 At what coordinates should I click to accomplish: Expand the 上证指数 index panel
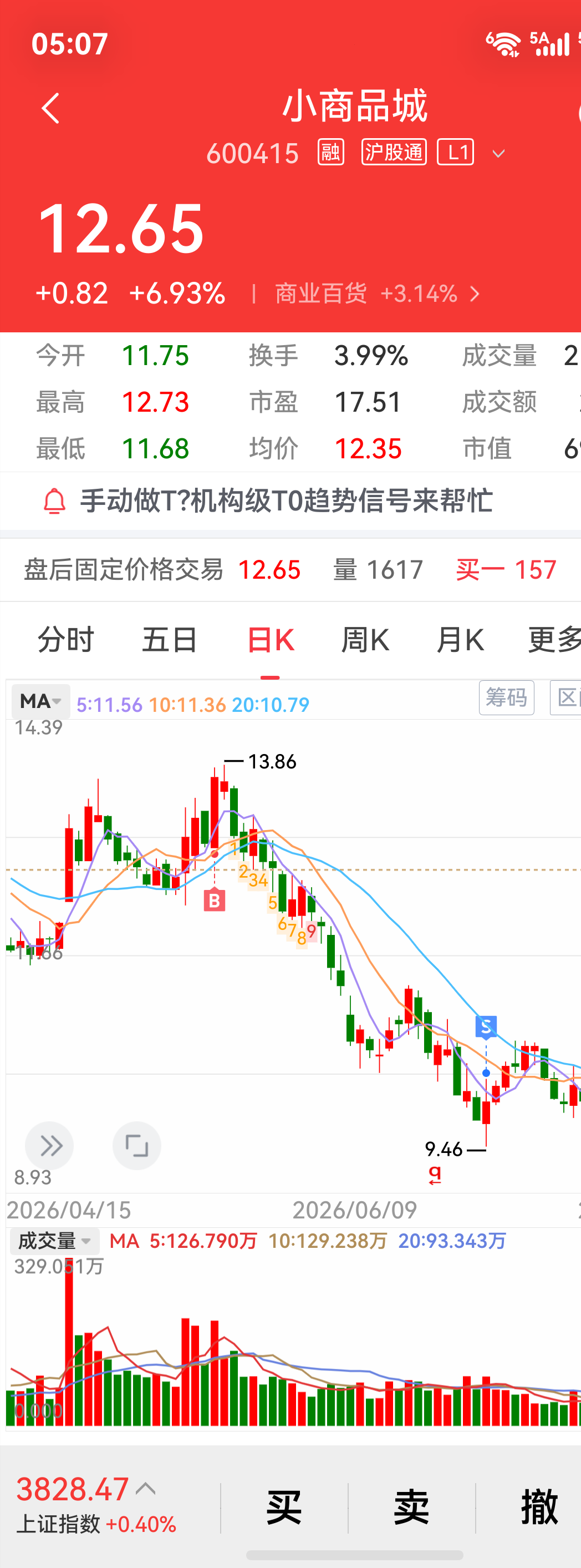[x=96, y=1505]
